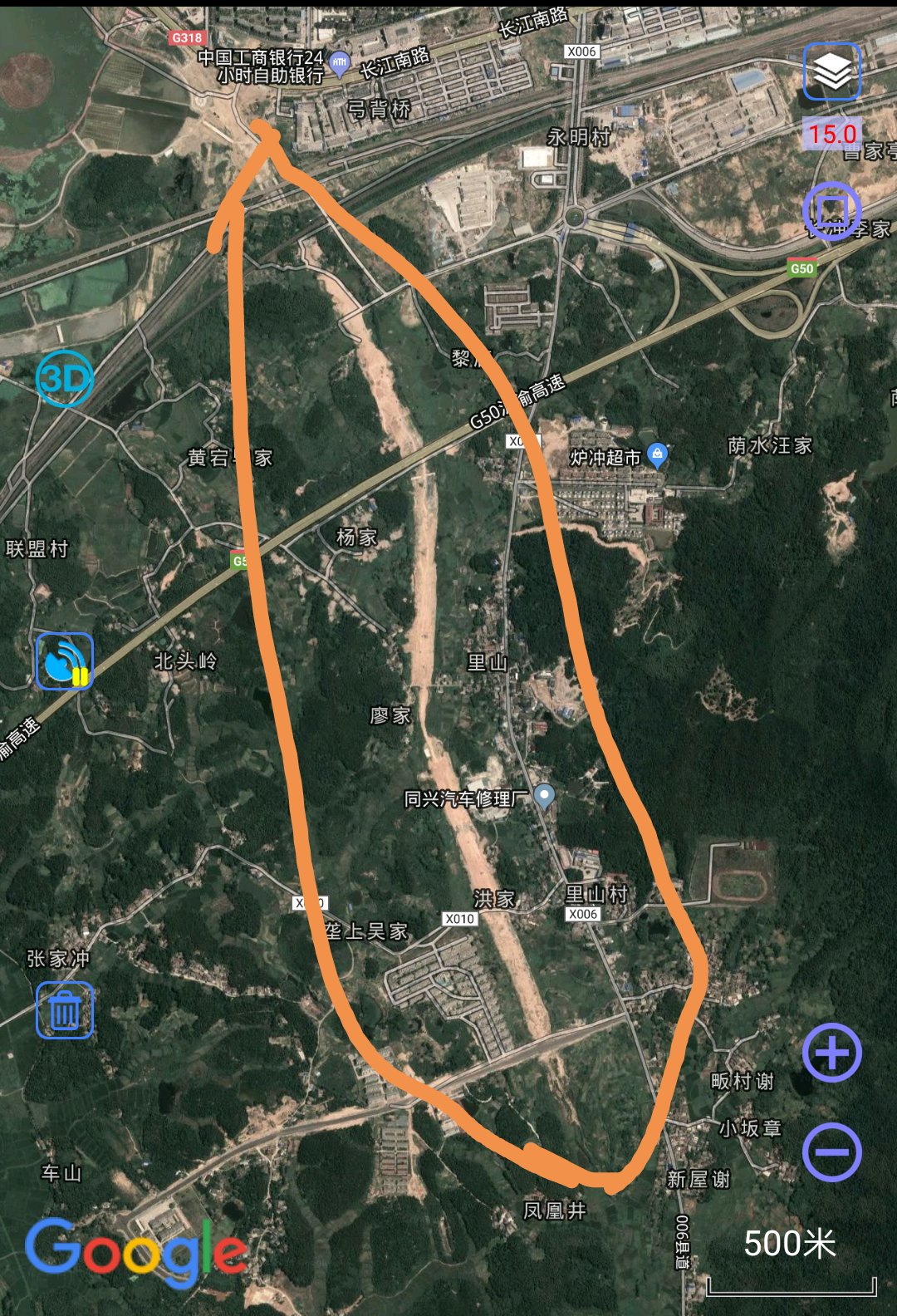Screen dimensions: 897x1316
Task: Delete the drawing with the trash icon
Action: pos(65,1010)
